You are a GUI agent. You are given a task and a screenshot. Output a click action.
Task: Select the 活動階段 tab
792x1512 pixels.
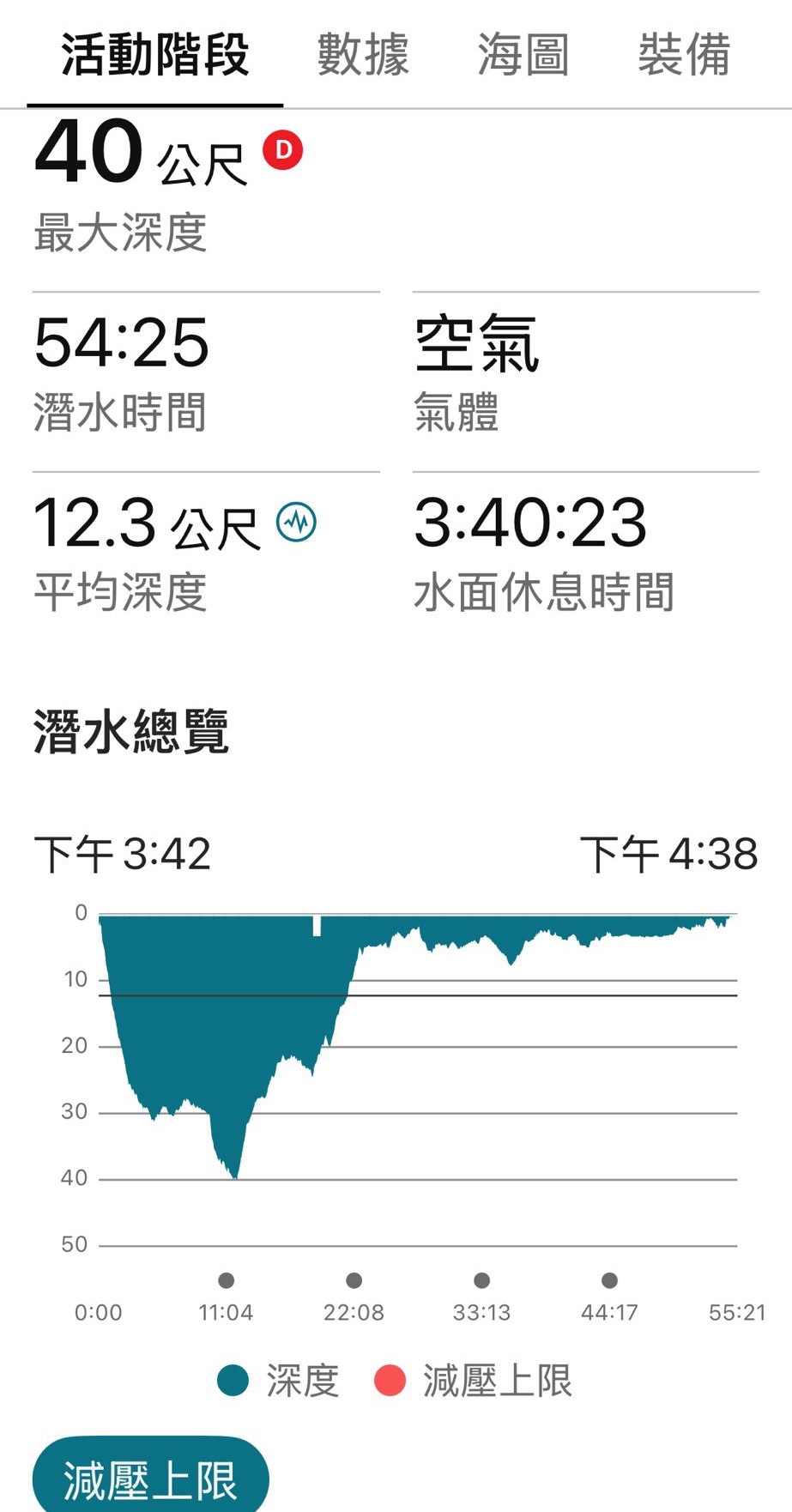pos(155,56)
